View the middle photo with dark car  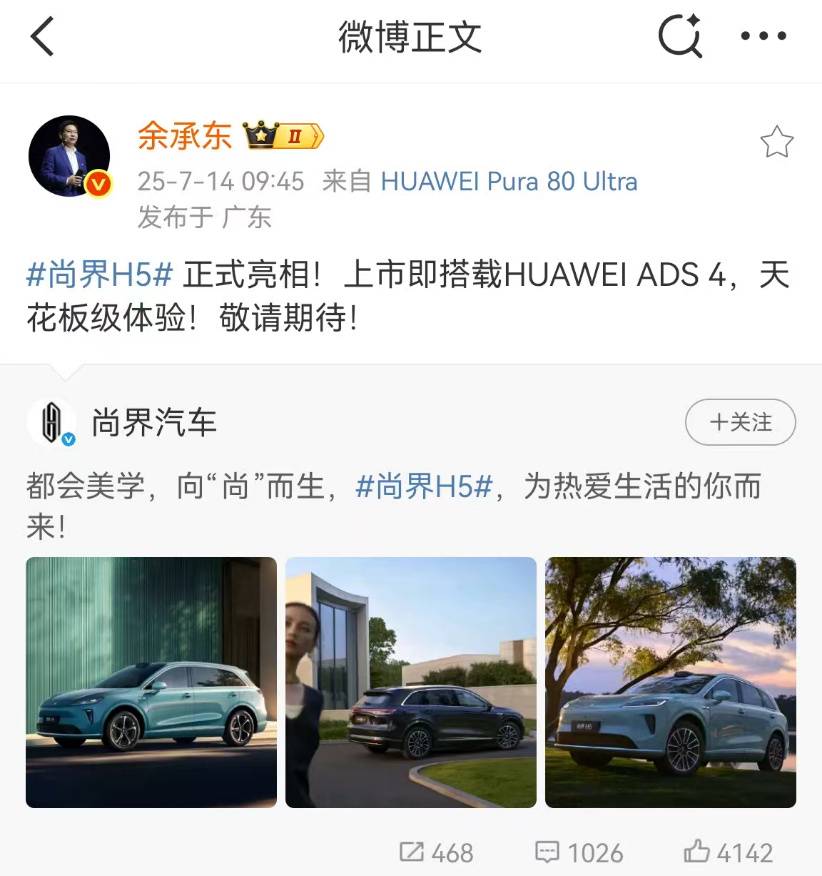(411, 682)
